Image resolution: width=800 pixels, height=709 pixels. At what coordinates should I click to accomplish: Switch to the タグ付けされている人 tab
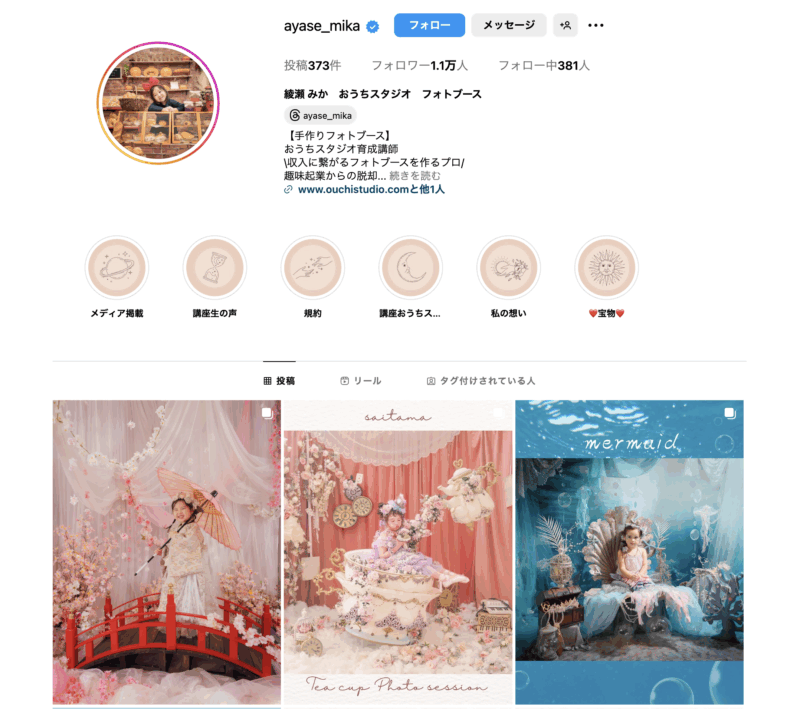coord(481,381)
